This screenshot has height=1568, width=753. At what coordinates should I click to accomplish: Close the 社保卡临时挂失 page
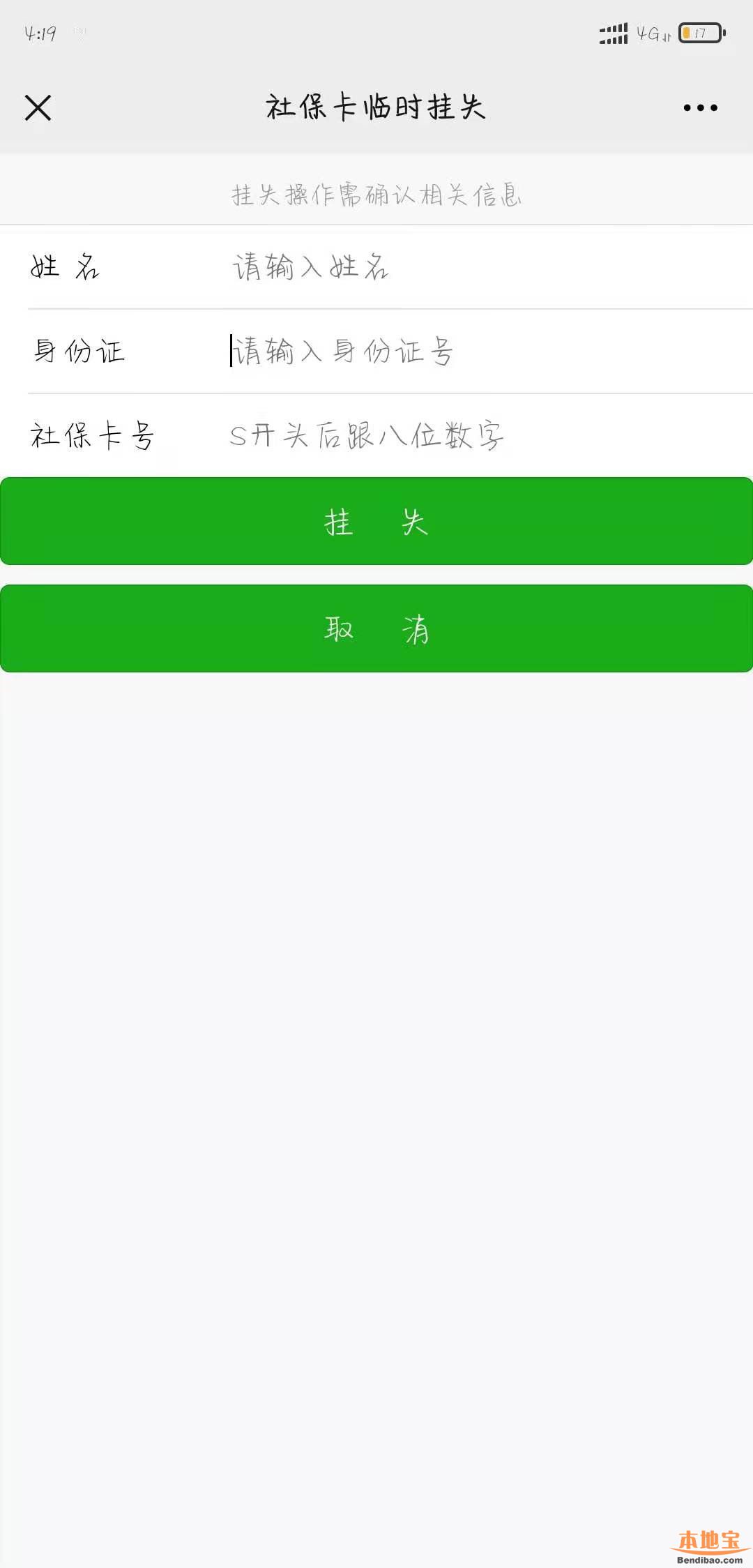38,108
